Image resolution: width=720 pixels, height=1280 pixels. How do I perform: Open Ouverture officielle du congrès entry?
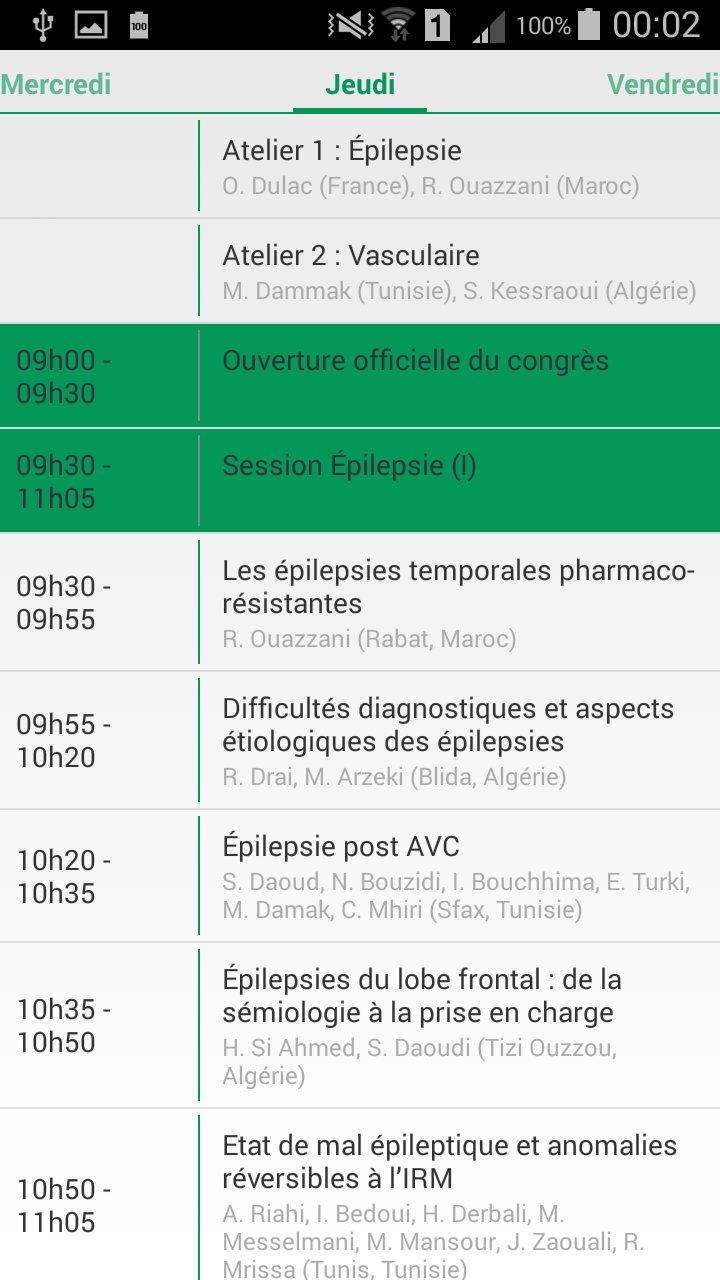(x=360, y=376)
